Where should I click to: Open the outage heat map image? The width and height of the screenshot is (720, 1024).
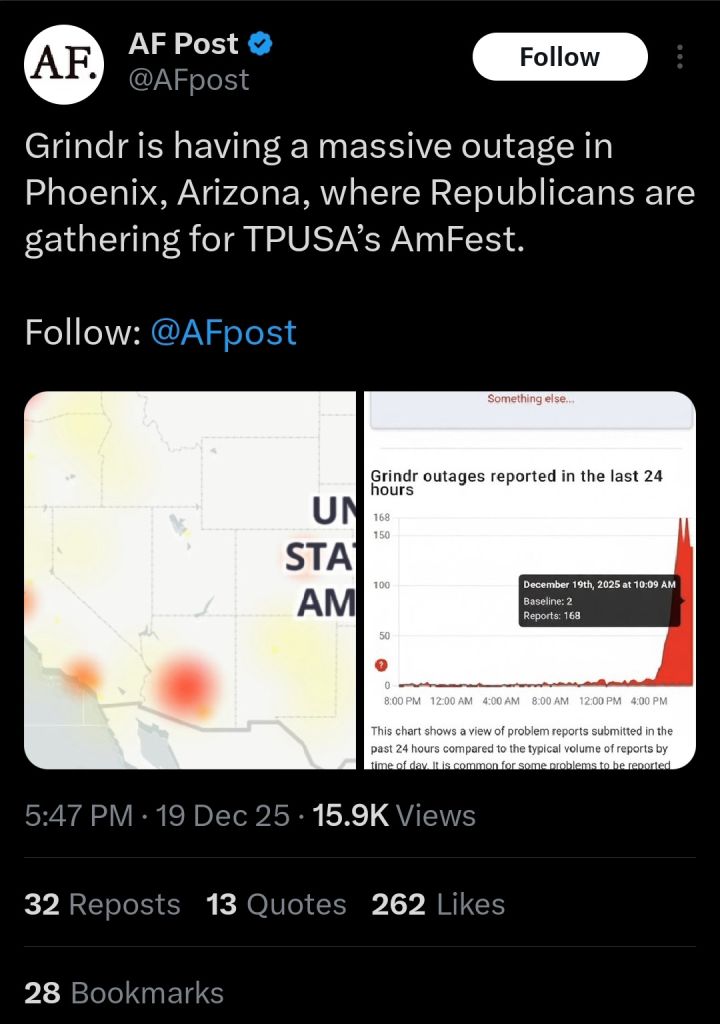[x=190, y=580]
